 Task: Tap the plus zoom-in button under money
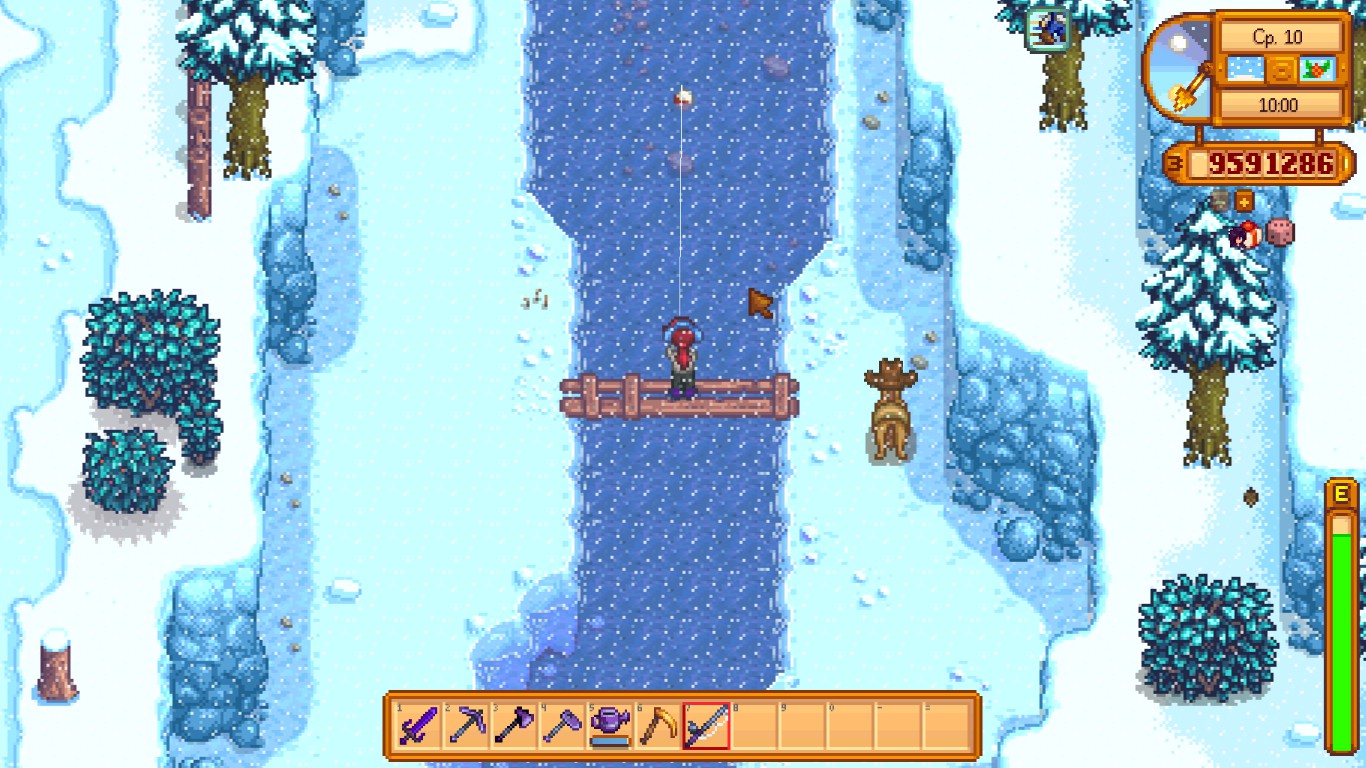[1244, 201]
